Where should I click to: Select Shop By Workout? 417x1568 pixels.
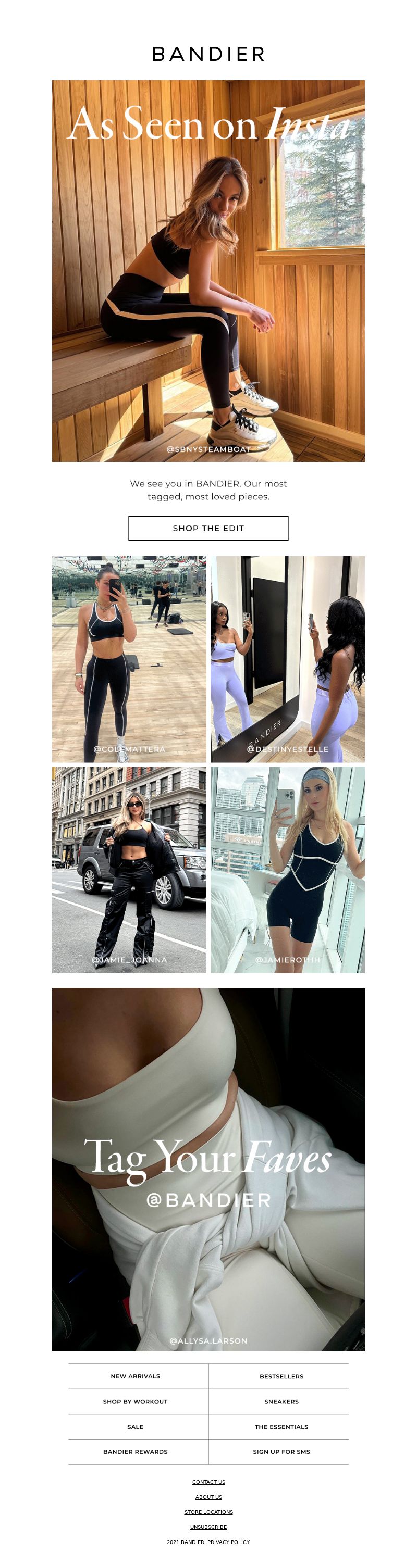click(x=136, y=1401)
